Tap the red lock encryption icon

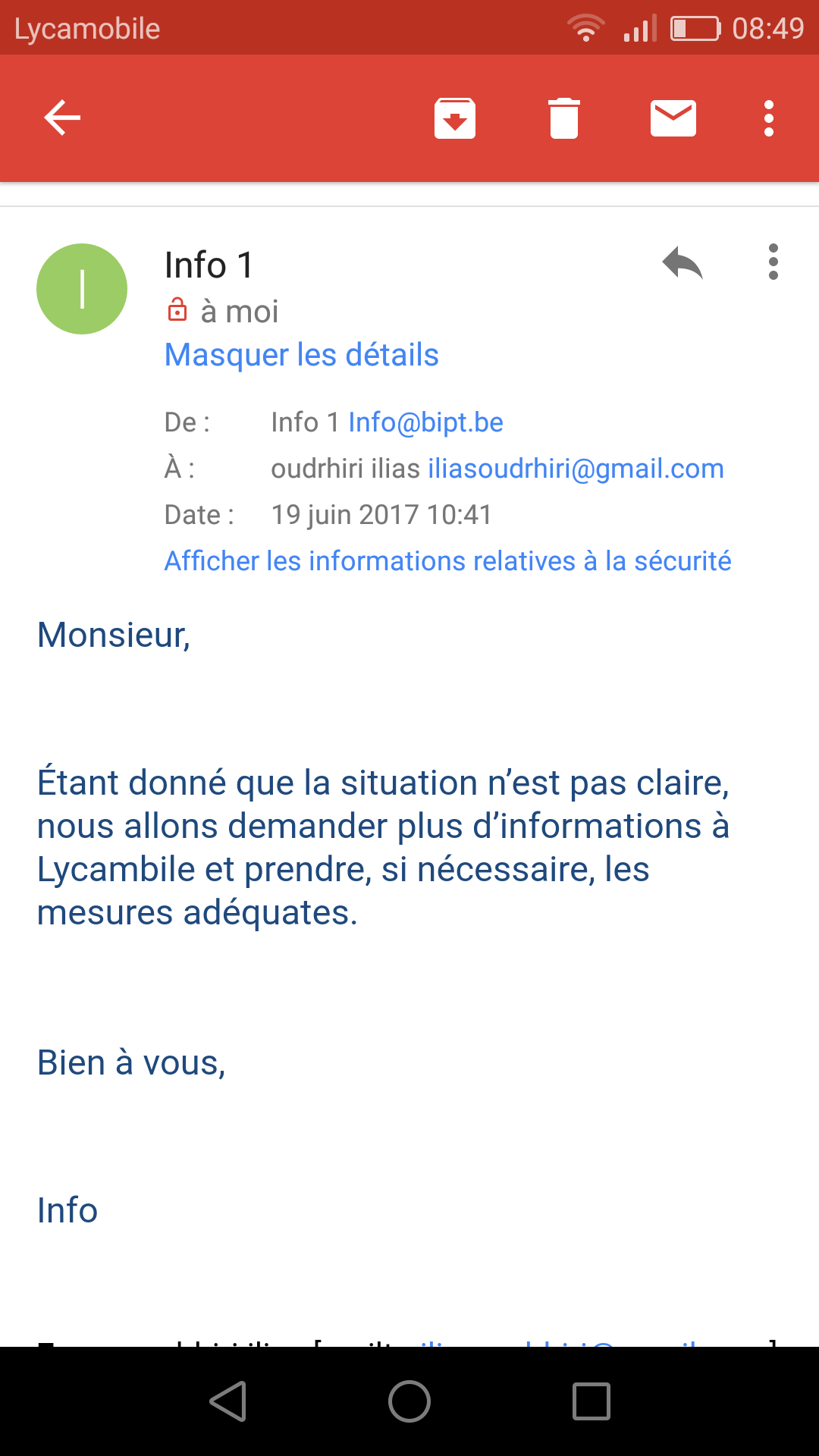coord(177,310)
